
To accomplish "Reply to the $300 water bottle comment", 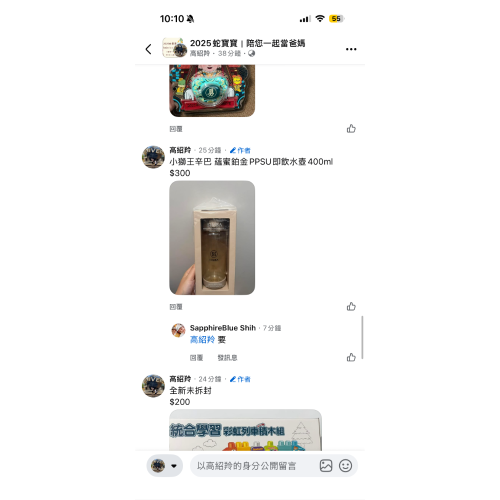I will tap(176, 307).
